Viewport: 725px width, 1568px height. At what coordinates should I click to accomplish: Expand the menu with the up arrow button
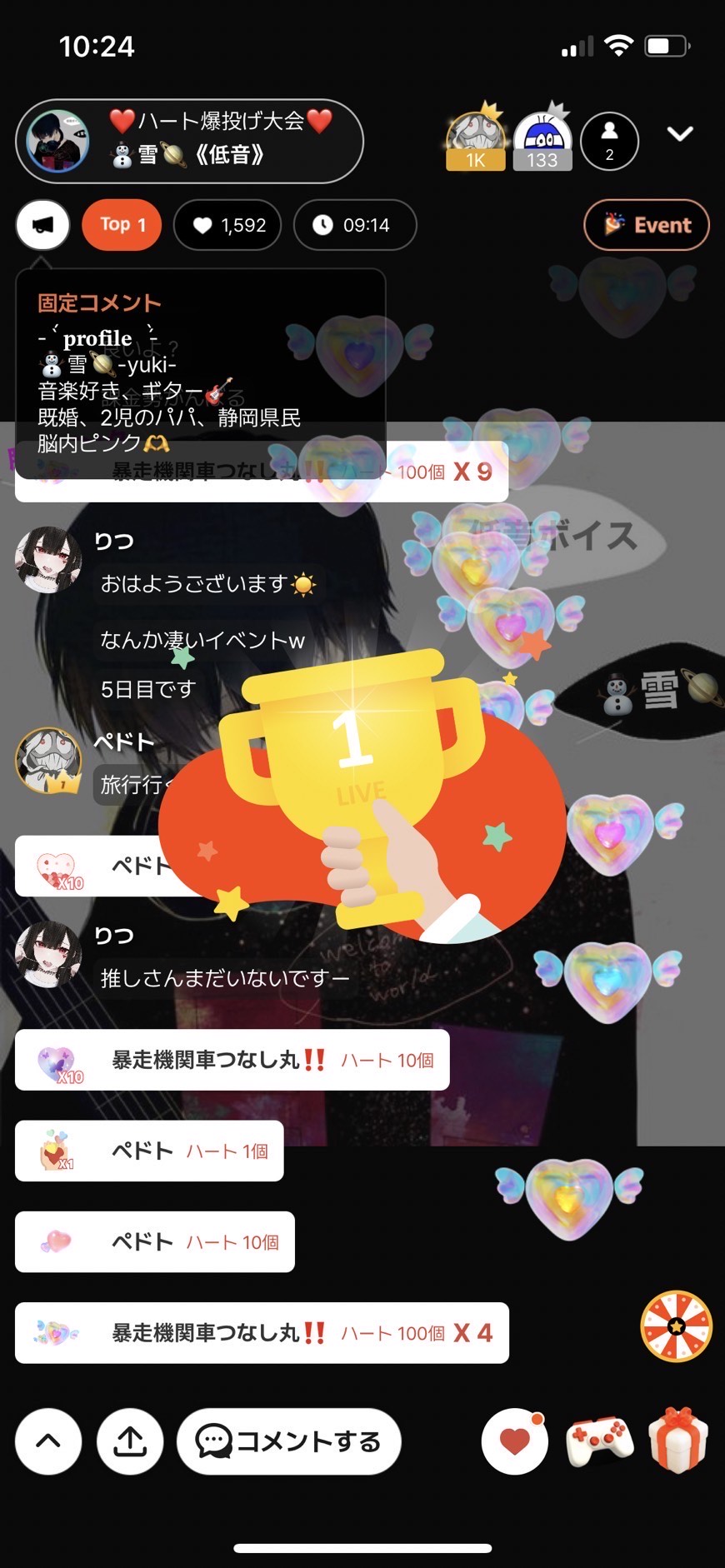48,1441
